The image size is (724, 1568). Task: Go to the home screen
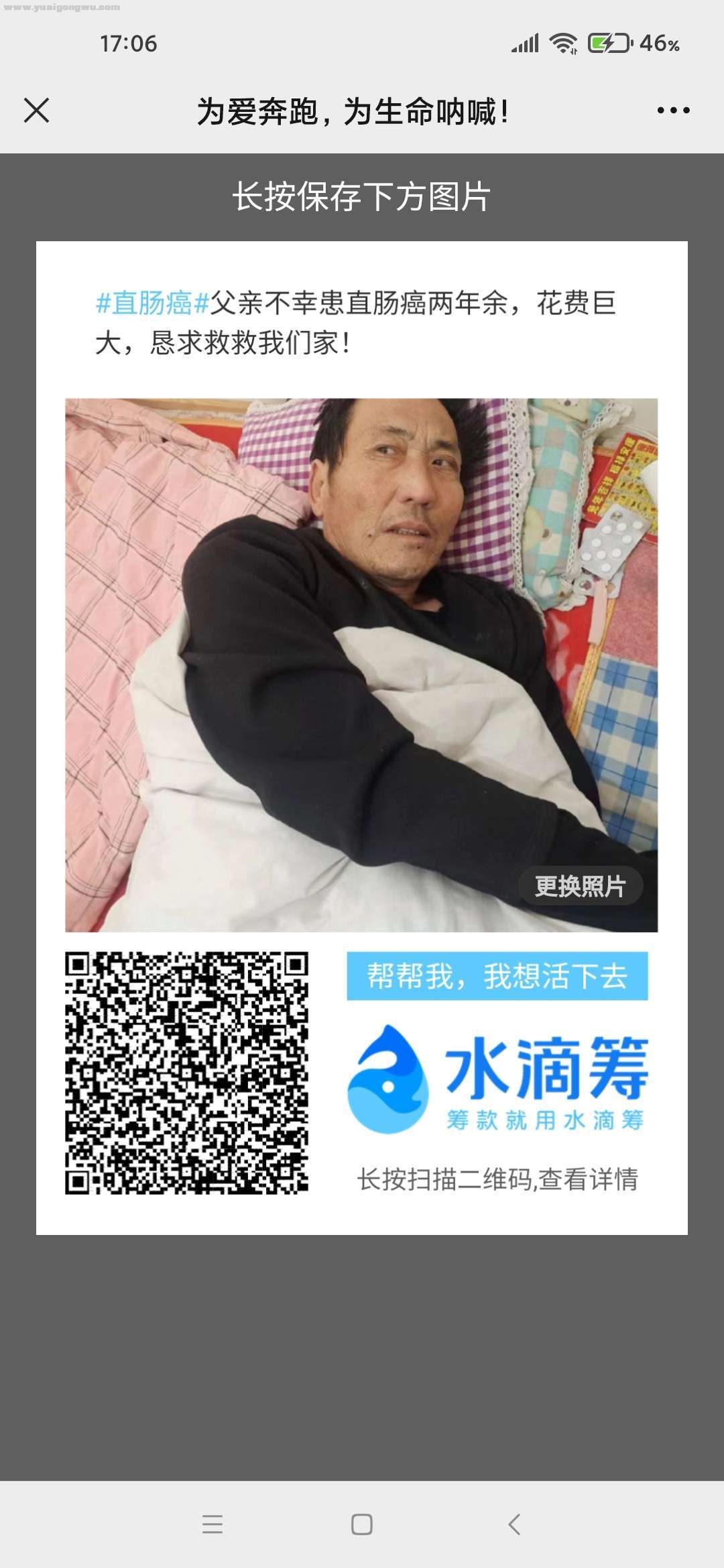coord(361,1524)
